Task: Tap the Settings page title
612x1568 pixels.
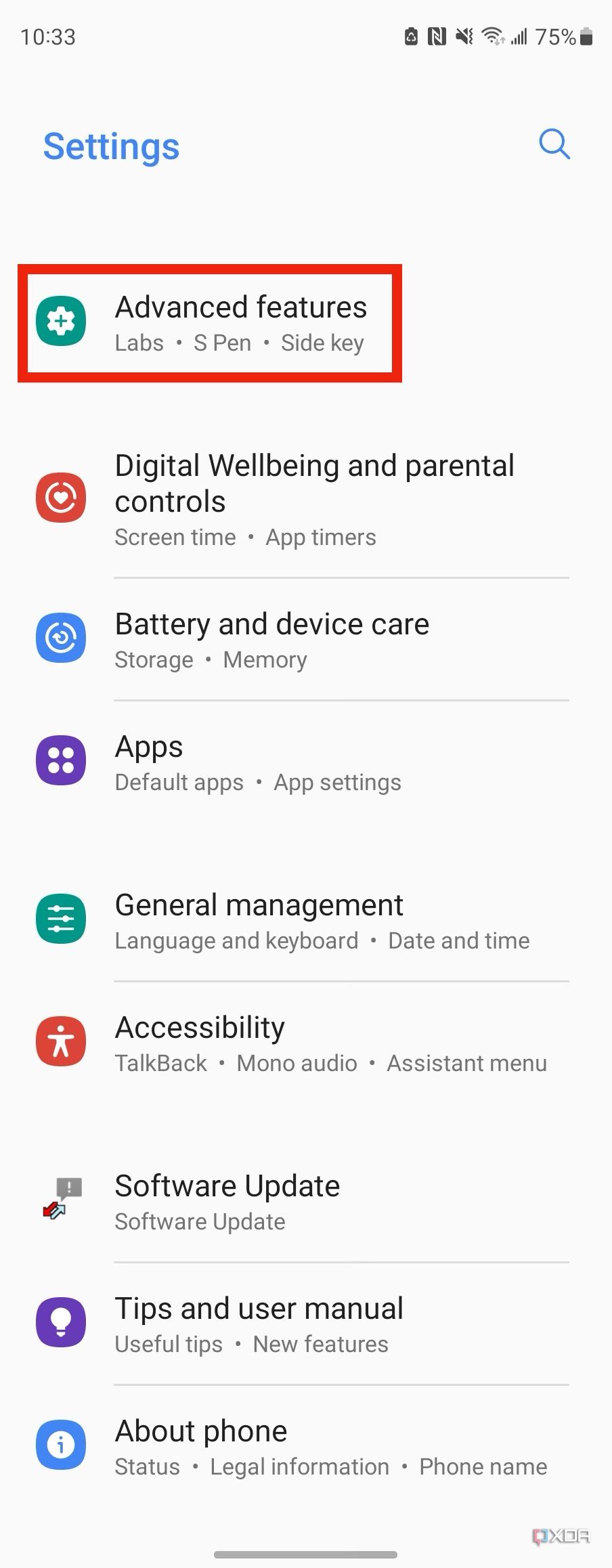Action: pos(112,145)
